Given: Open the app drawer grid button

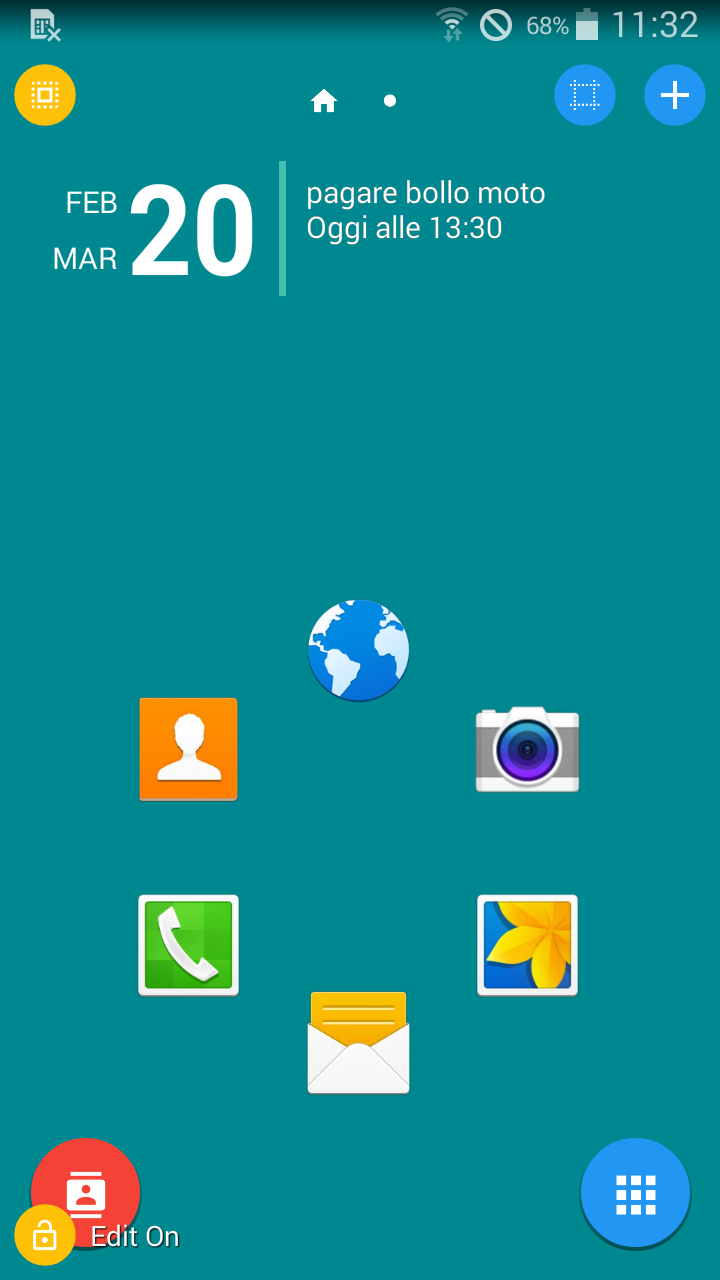Looking at the screenshot, I should (x=635, y=1193).
